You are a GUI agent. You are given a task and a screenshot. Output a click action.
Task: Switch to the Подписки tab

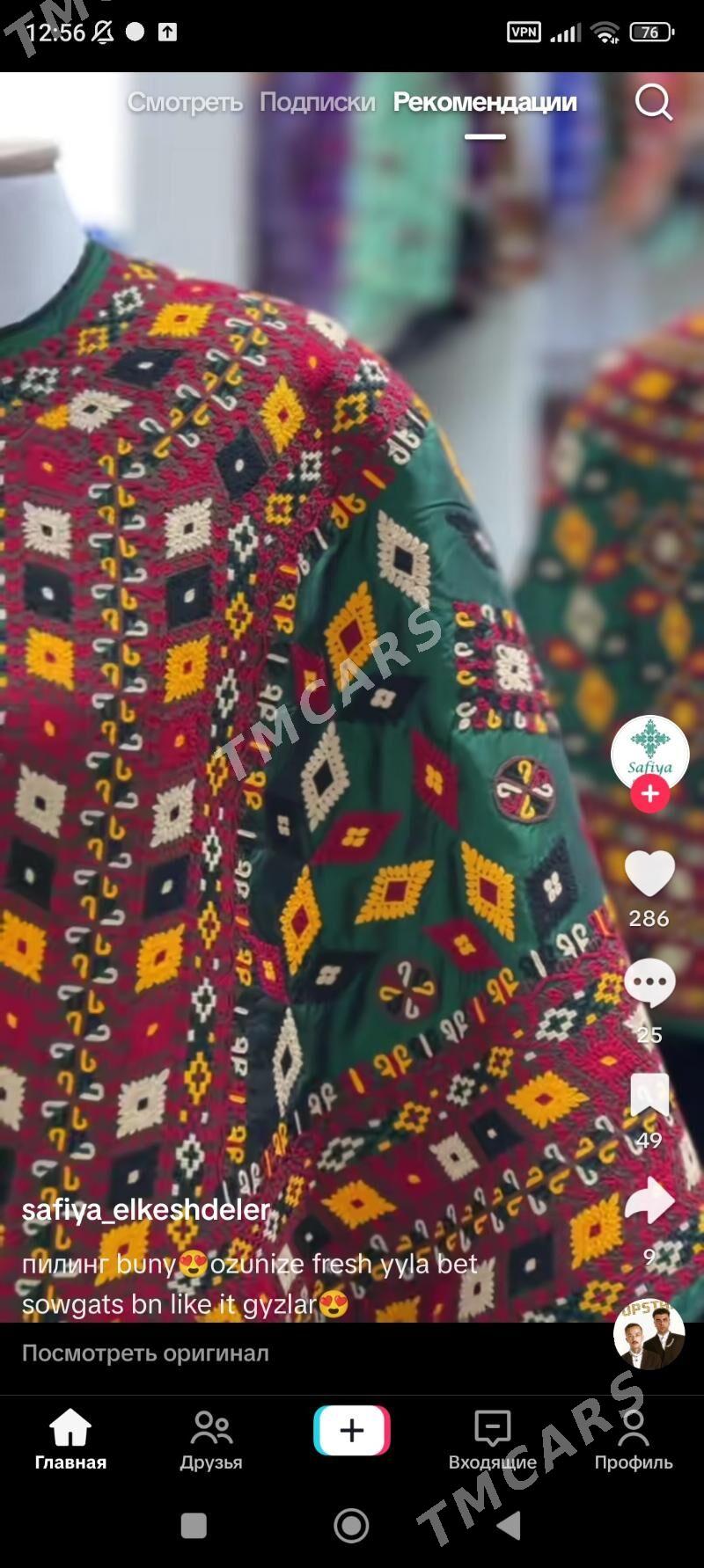[x=317, y=102]
